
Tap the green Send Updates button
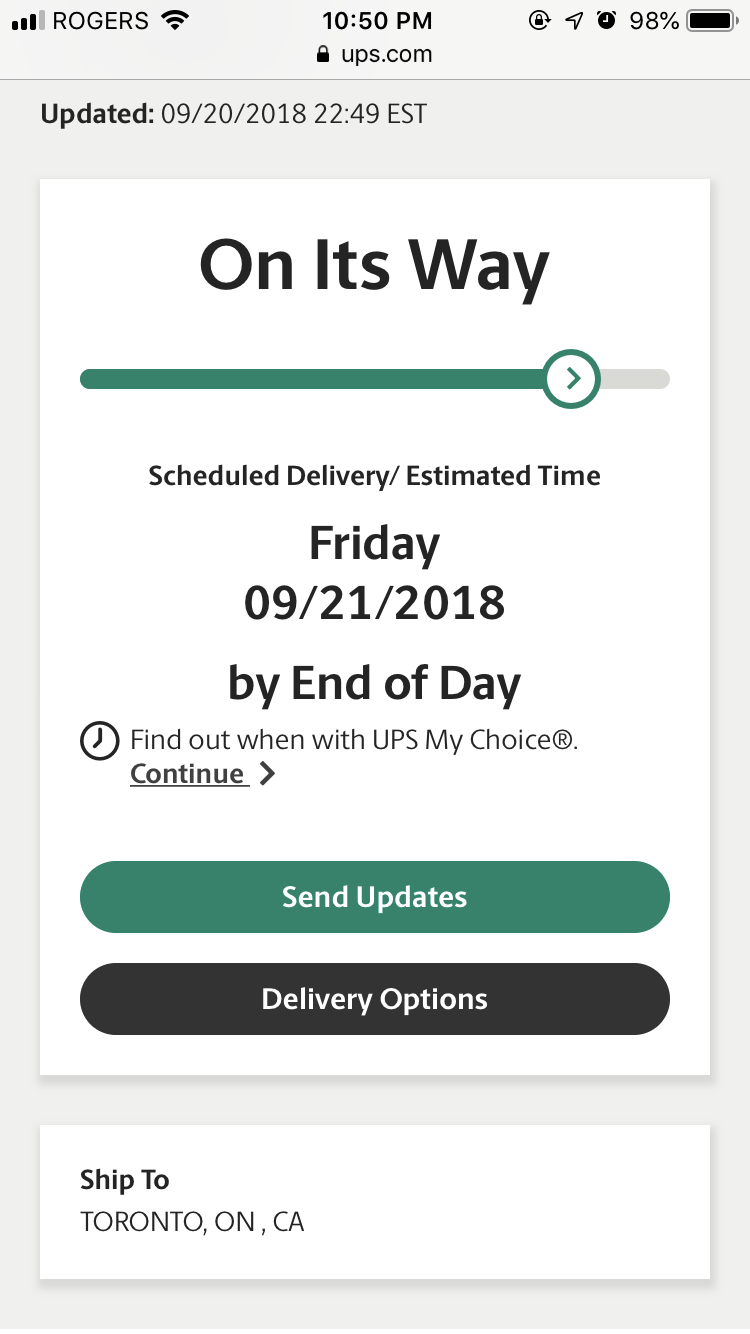pos(374,897)
